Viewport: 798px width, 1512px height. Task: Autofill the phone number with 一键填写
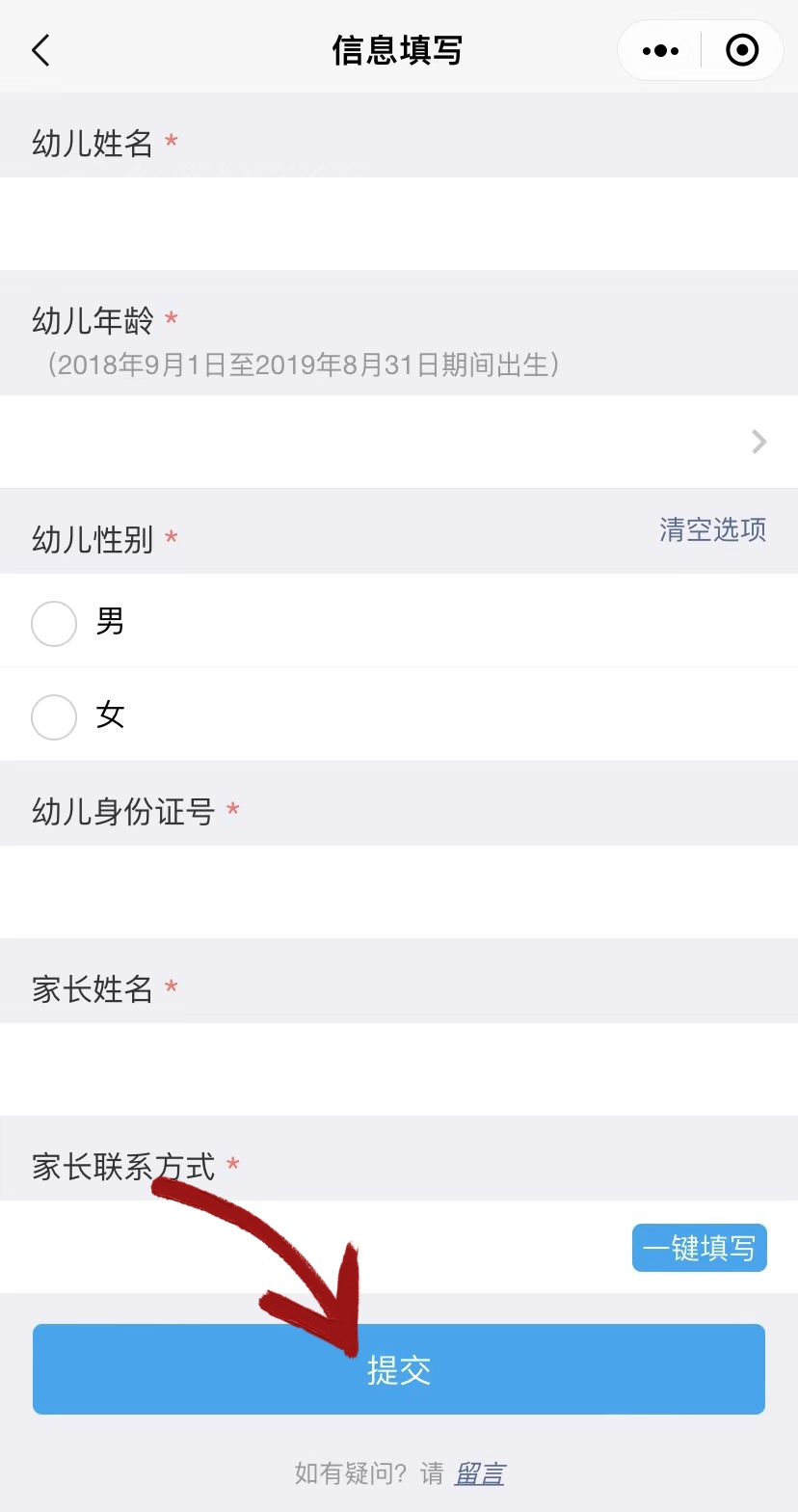699,1248
